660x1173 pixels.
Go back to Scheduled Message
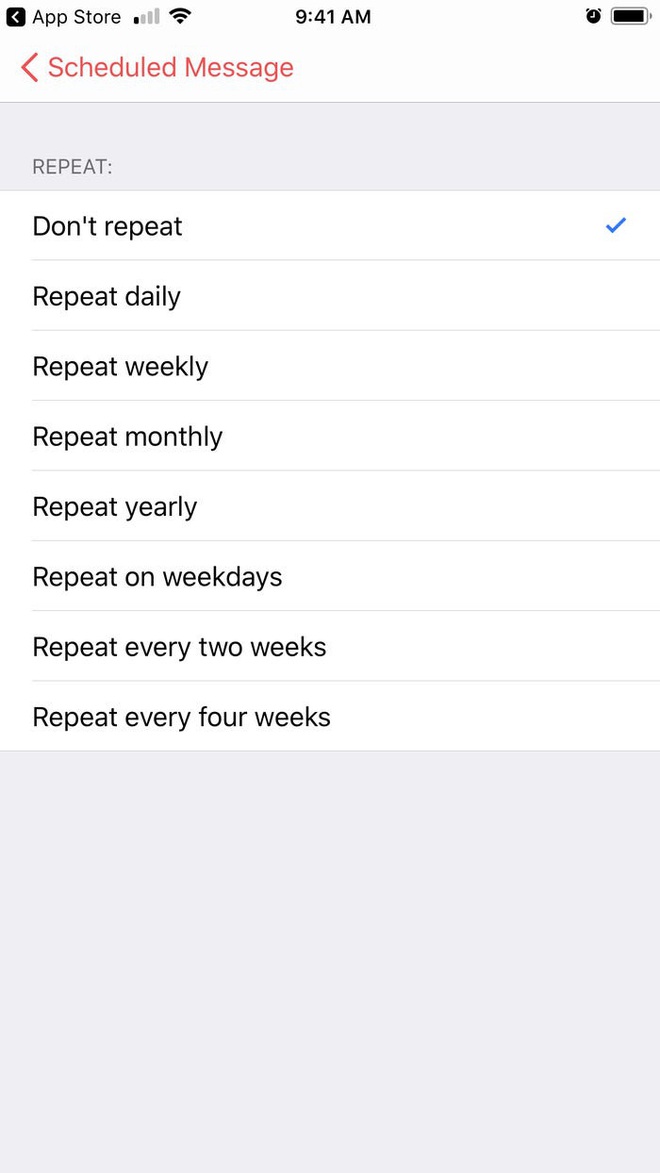157,67
